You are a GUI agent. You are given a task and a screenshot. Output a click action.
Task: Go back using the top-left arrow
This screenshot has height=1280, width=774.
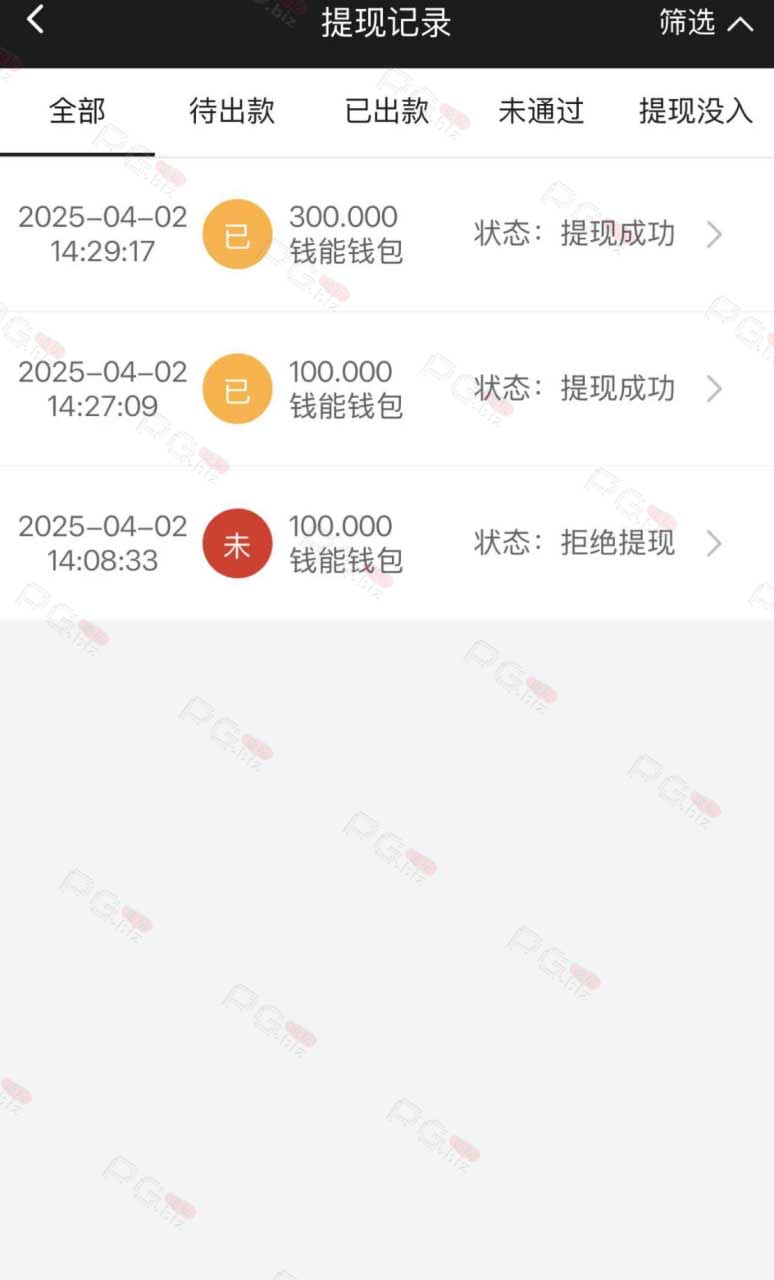35,20
